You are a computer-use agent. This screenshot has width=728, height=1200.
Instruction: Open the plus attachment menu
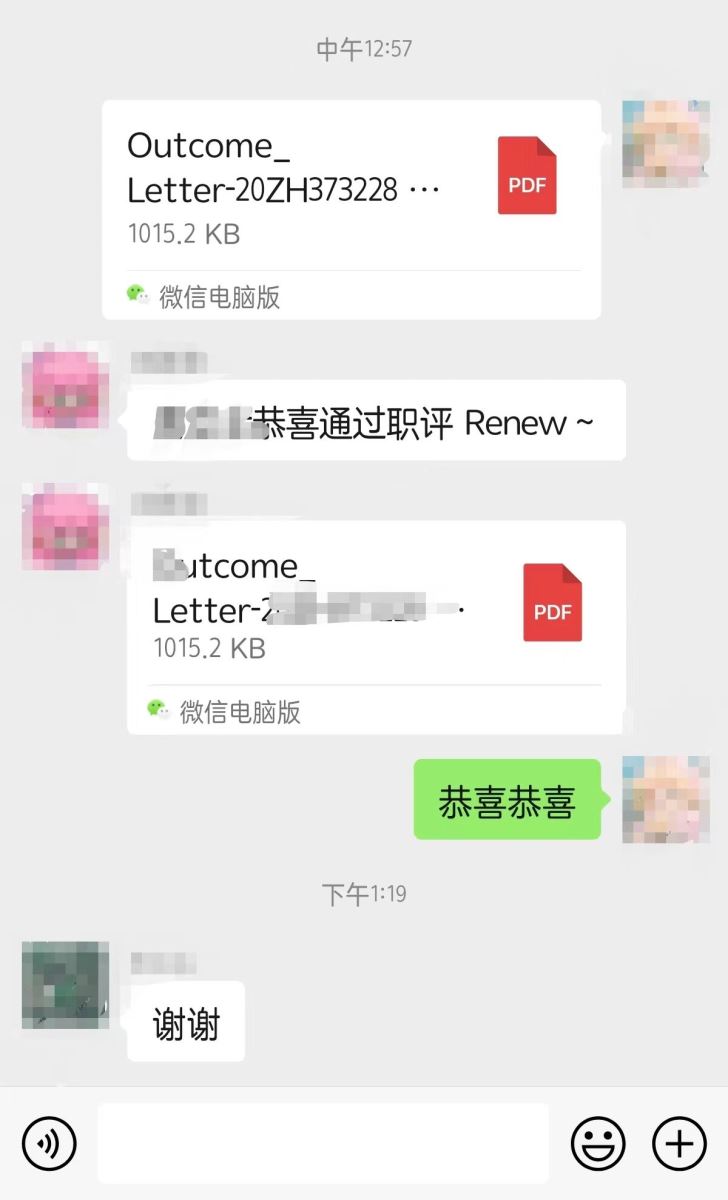click(x=679, y=1142)
